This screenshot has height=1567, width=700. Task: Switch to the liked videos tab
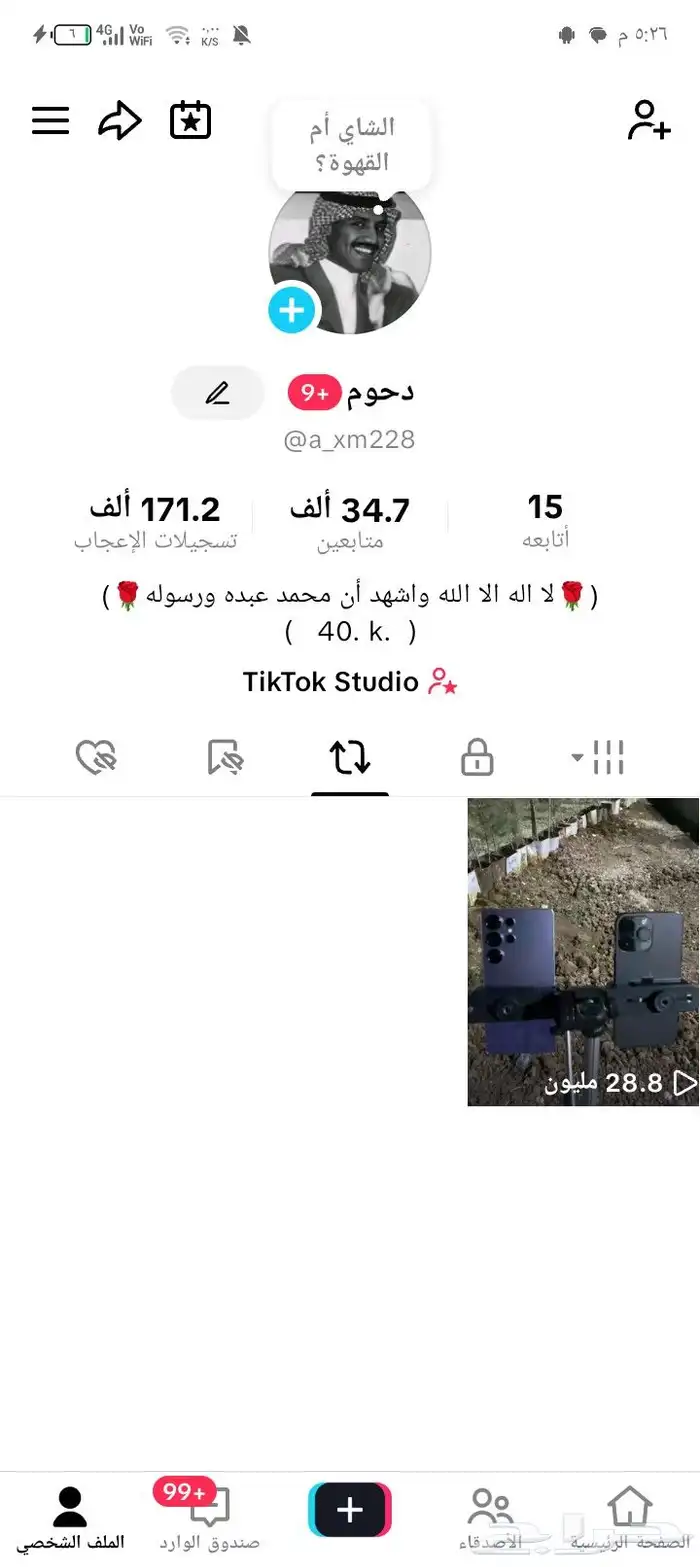97,757
